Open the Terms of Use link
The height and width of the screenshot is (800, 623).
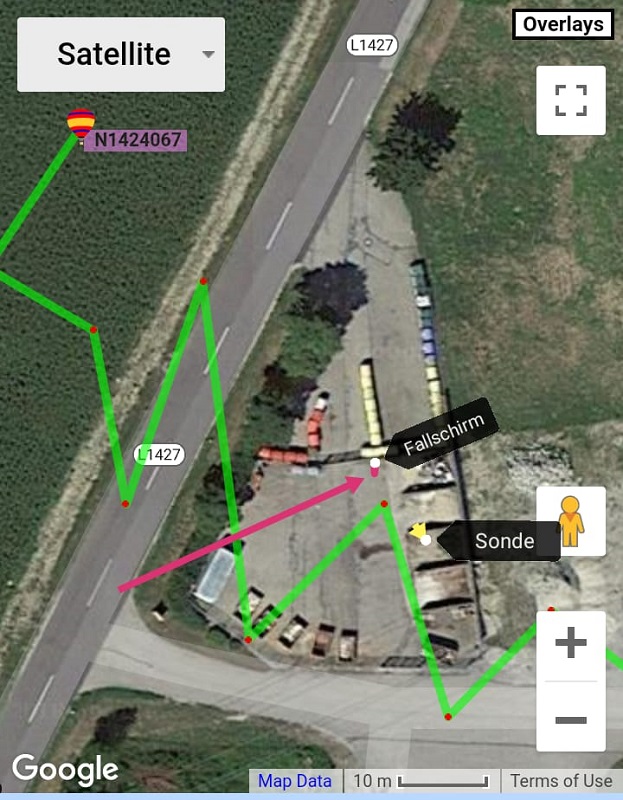click(x=560, y=781)
